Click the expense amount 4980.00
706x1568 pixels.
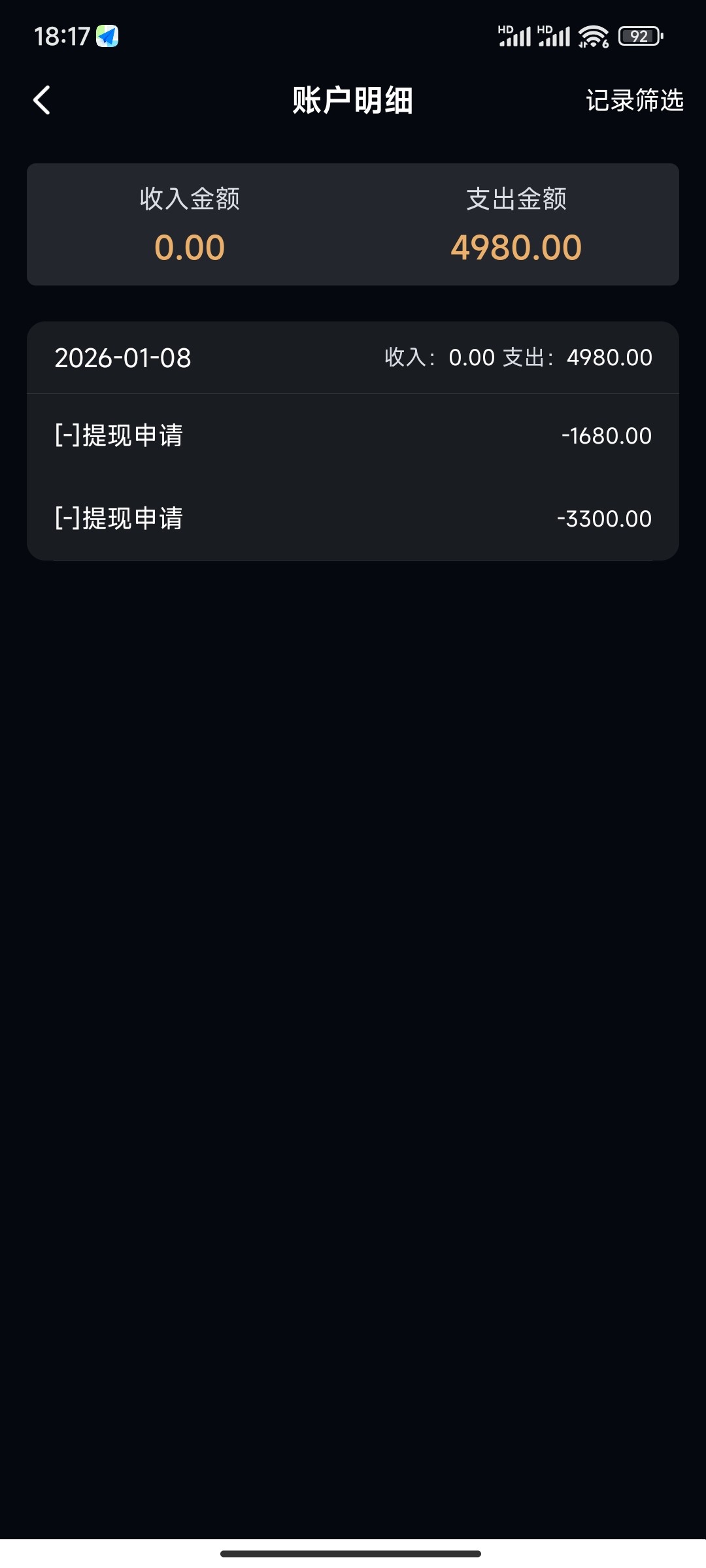[516, 247]
